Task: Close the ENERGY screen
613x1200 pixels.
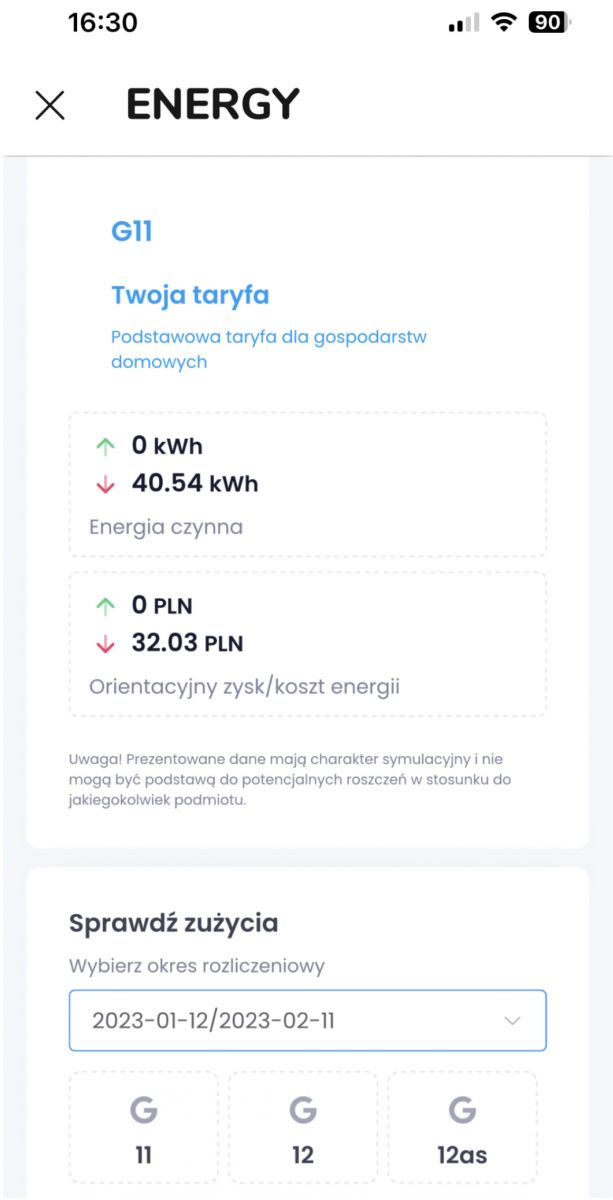Action: [50, 105]
